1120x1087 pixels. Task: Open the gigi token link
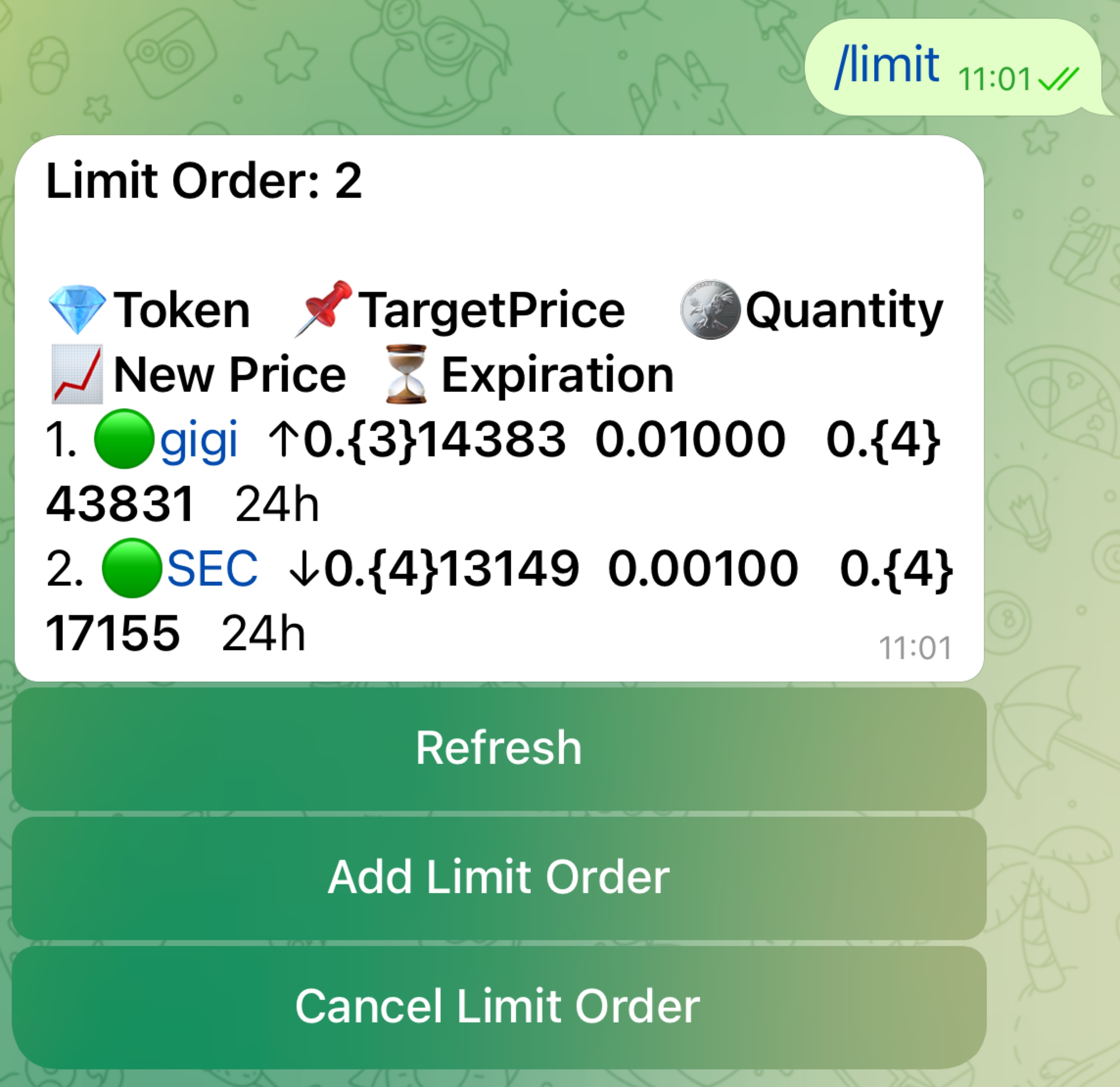click(198, 439)
